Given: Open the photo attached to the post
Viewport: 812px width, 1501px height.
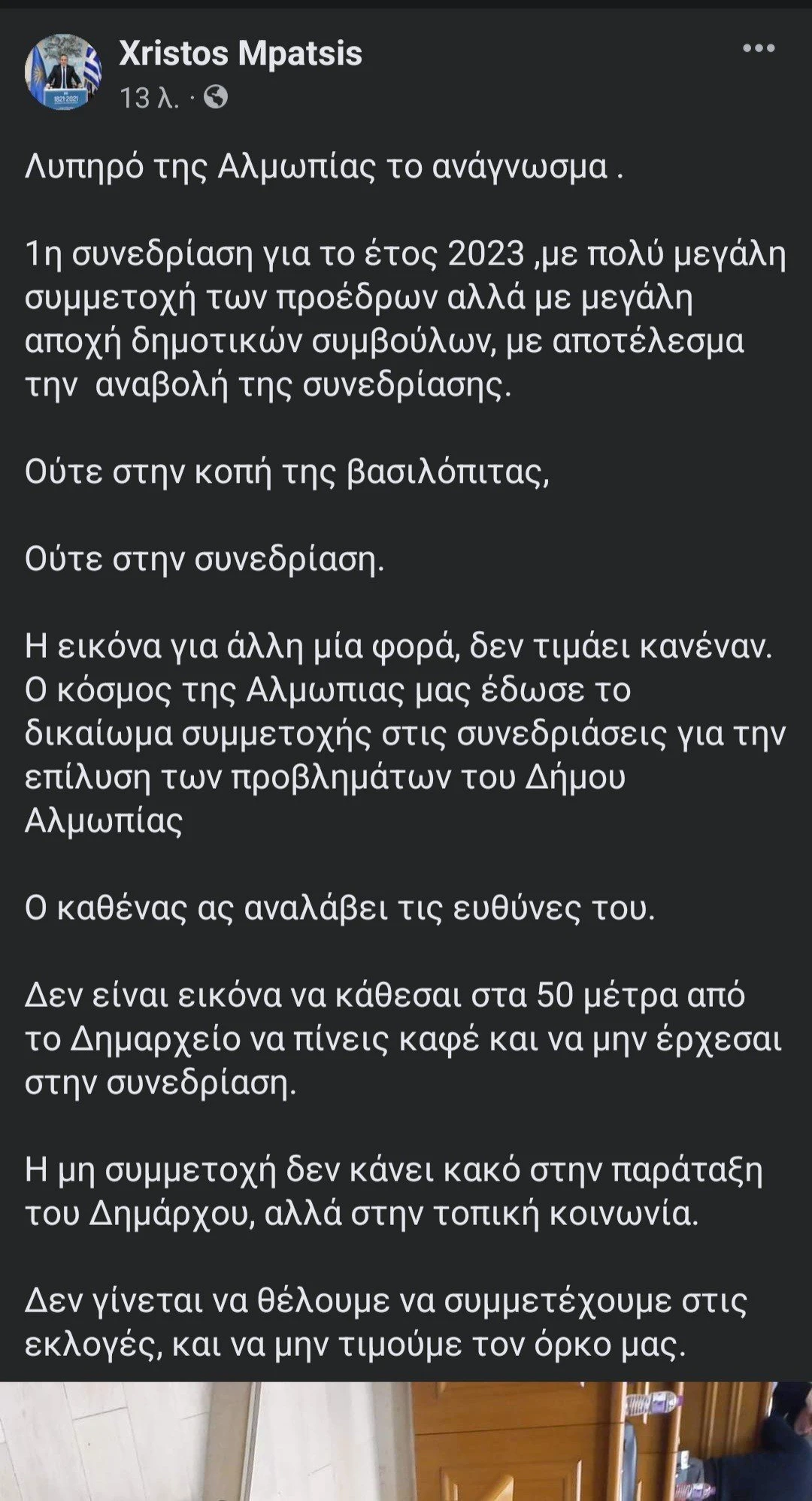Looking at the screenshot, I should pos(406,1440).
